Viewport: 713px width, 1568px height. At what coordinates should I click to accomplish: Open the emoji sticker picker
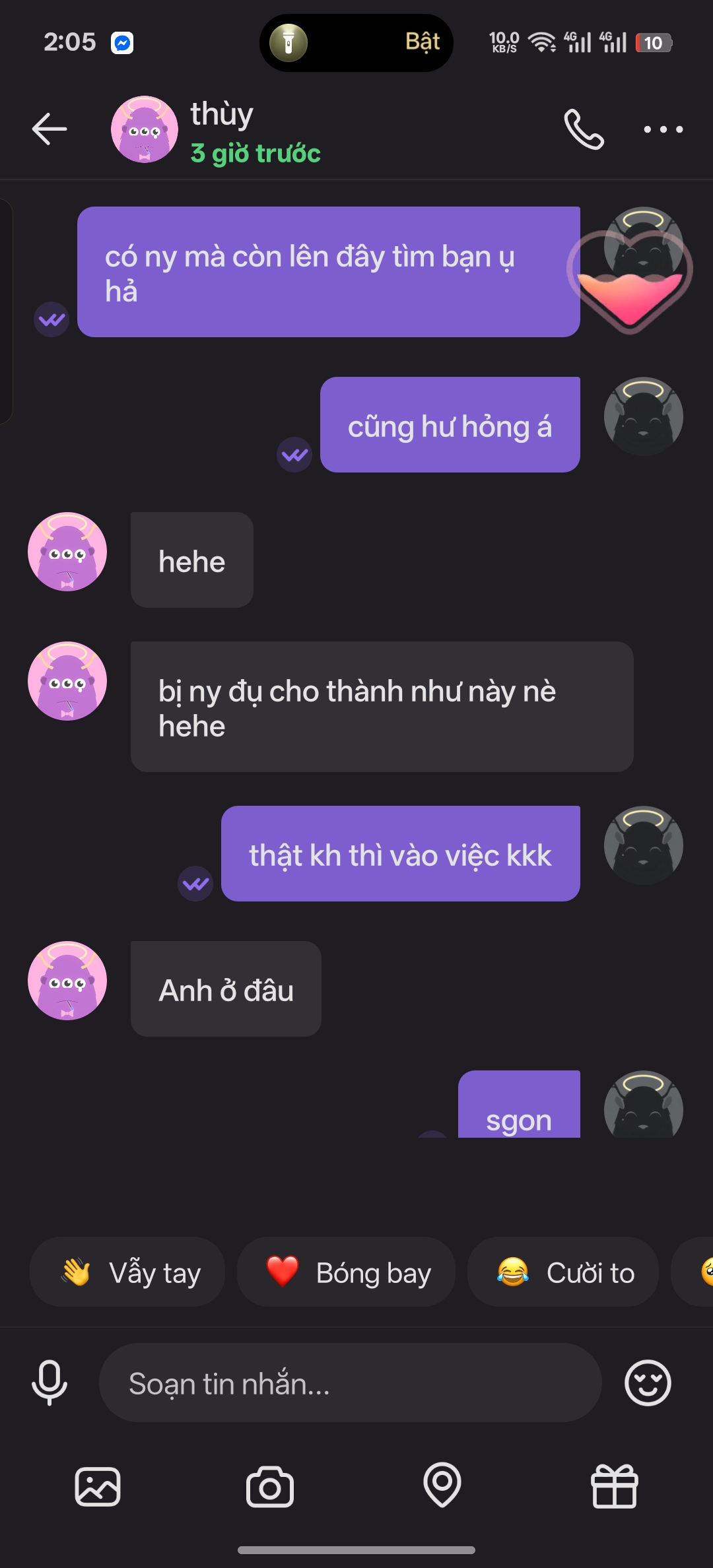648,1383
